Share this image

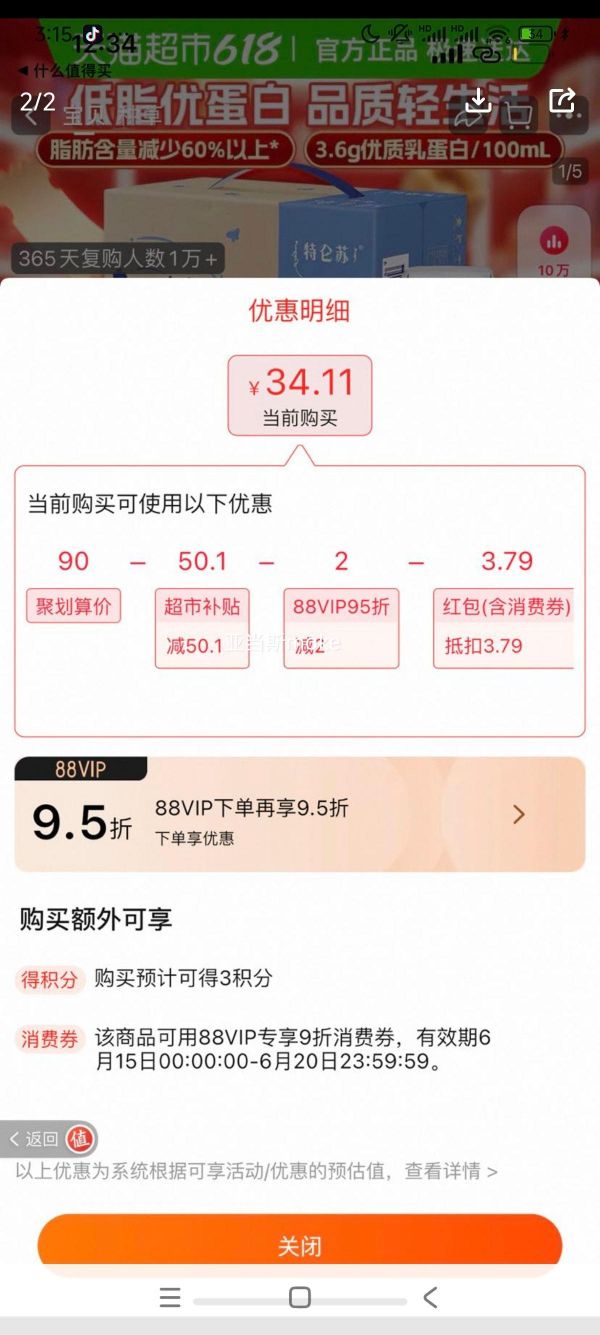point(563,100)
